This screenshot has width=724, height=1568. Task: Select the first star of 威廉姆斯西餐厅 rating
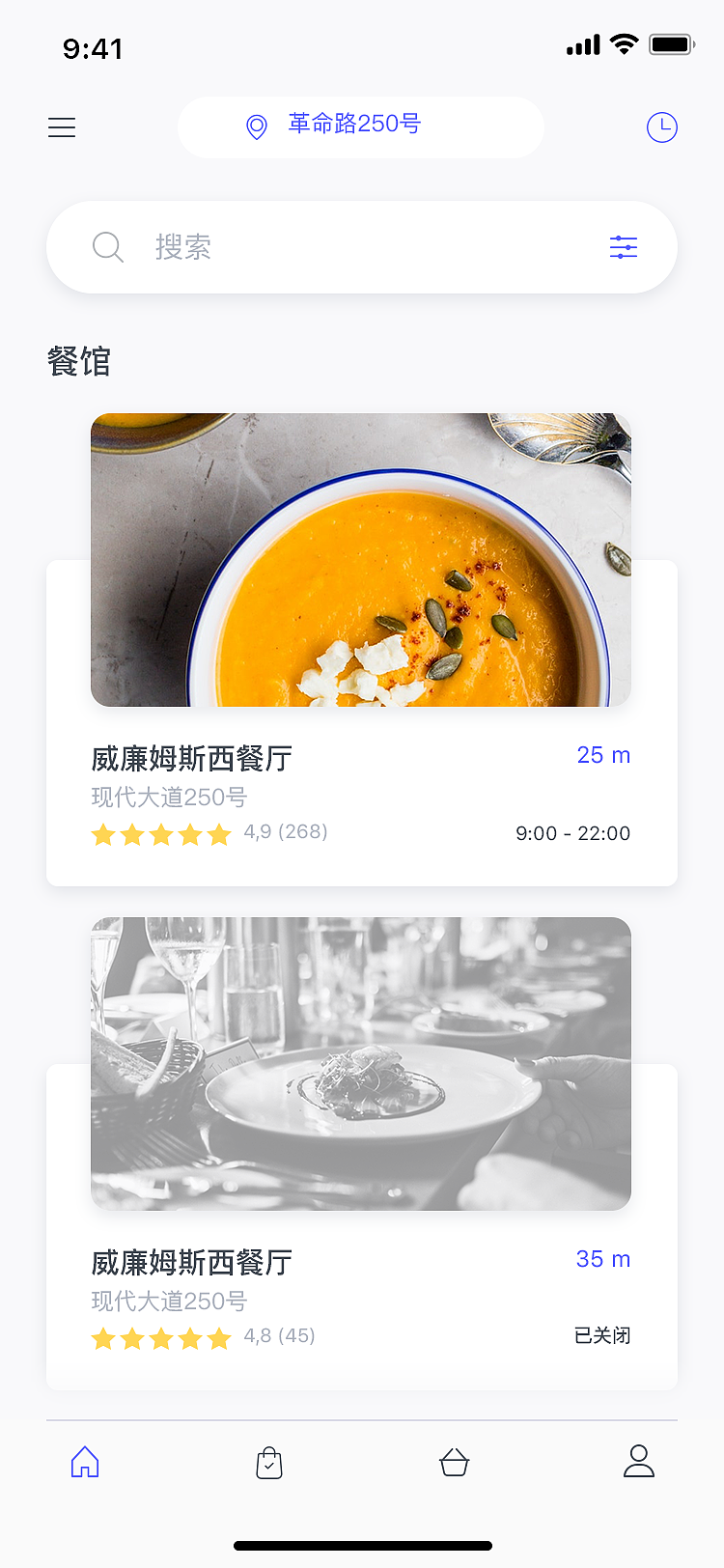tap(103, 834)
